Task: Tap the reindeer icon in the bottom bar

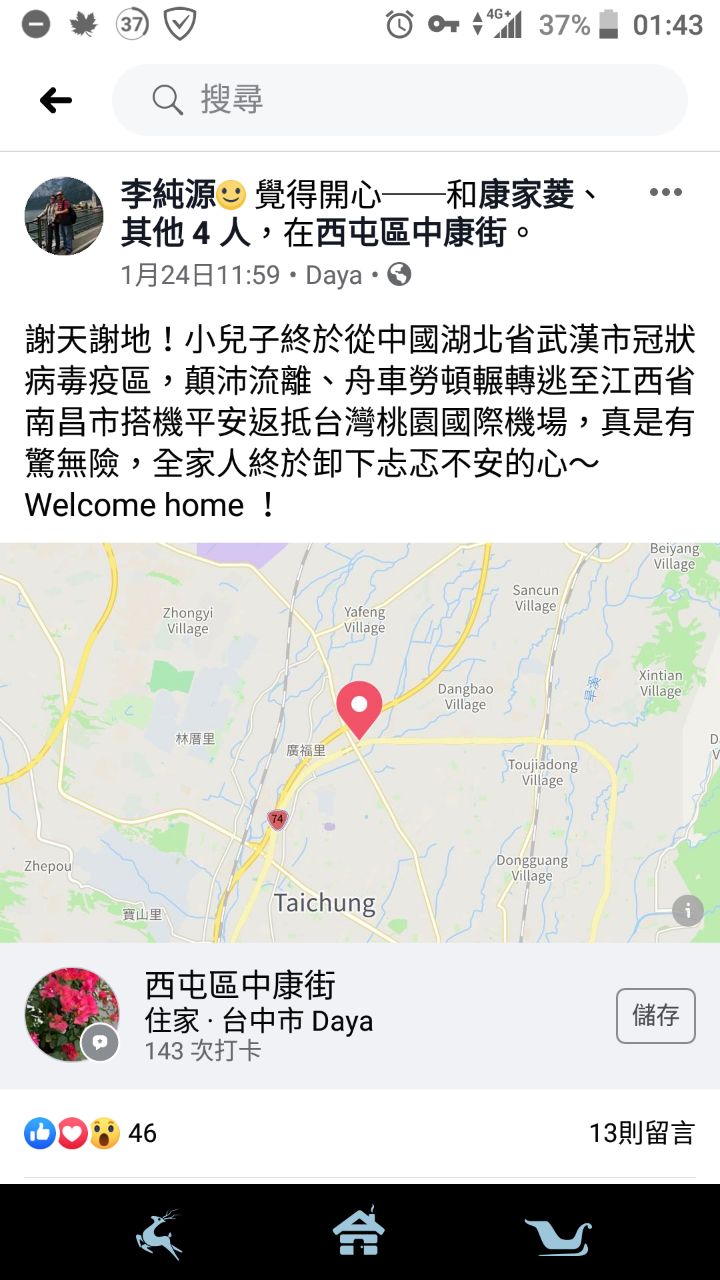Action: tap(159, 1232)
